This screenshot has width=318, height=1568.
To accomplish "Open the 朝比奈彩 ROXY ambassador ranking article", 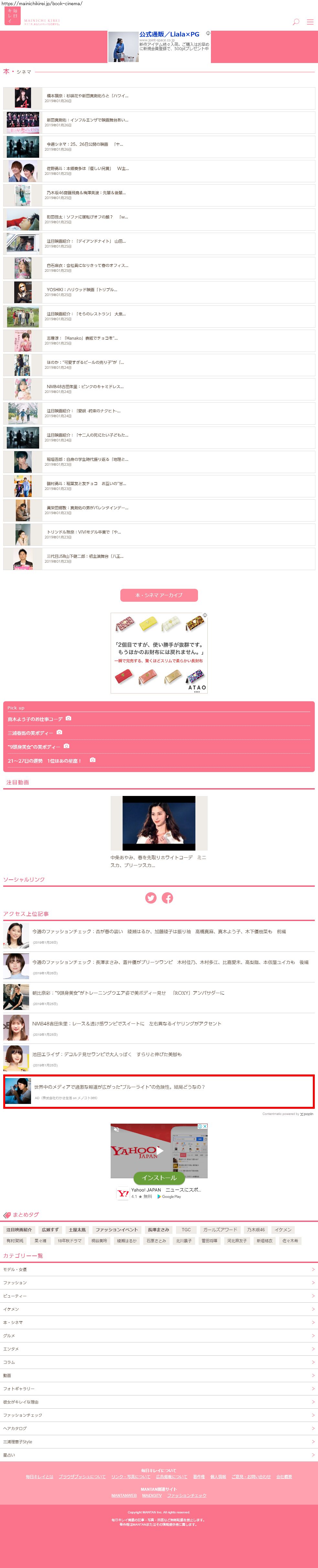I will (x=128, y=993).
